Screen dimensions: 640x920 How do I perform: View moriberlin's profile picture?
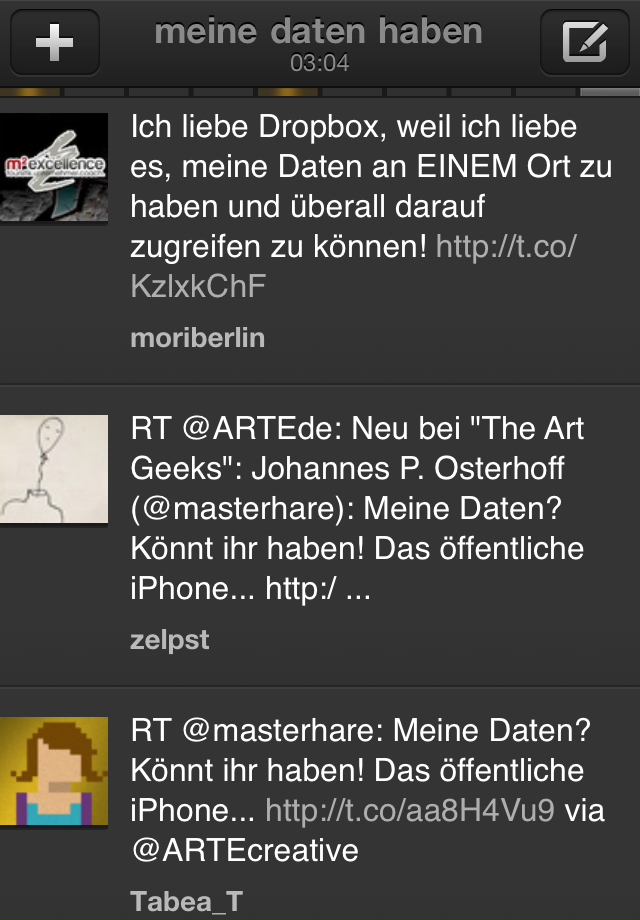pyautogui.click(x=54, y=167)
